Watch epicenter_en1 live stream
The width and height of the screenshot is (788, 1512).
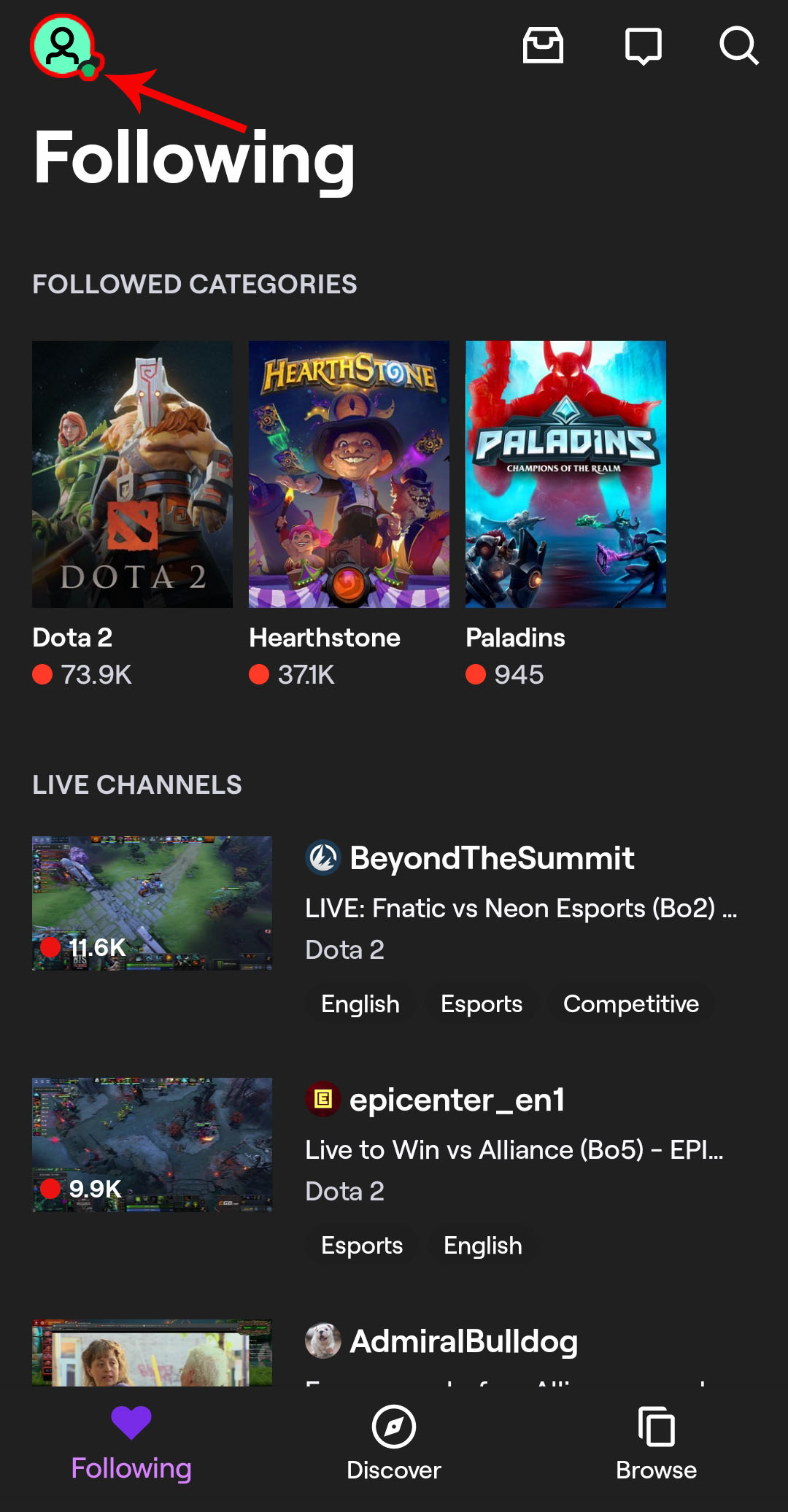pos(152,1144)
